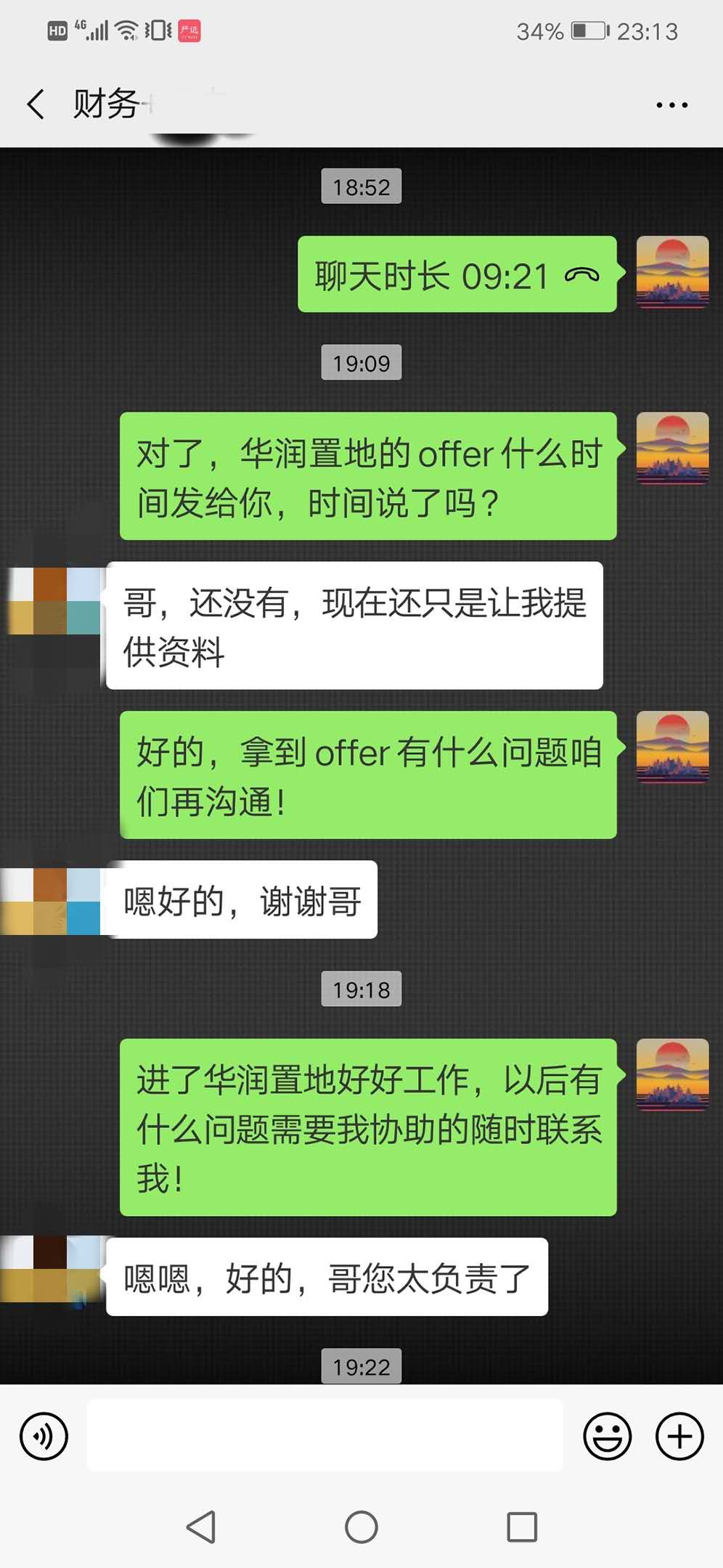
Task: Tap the call record lasting 09:21
Action: point(457,275)
